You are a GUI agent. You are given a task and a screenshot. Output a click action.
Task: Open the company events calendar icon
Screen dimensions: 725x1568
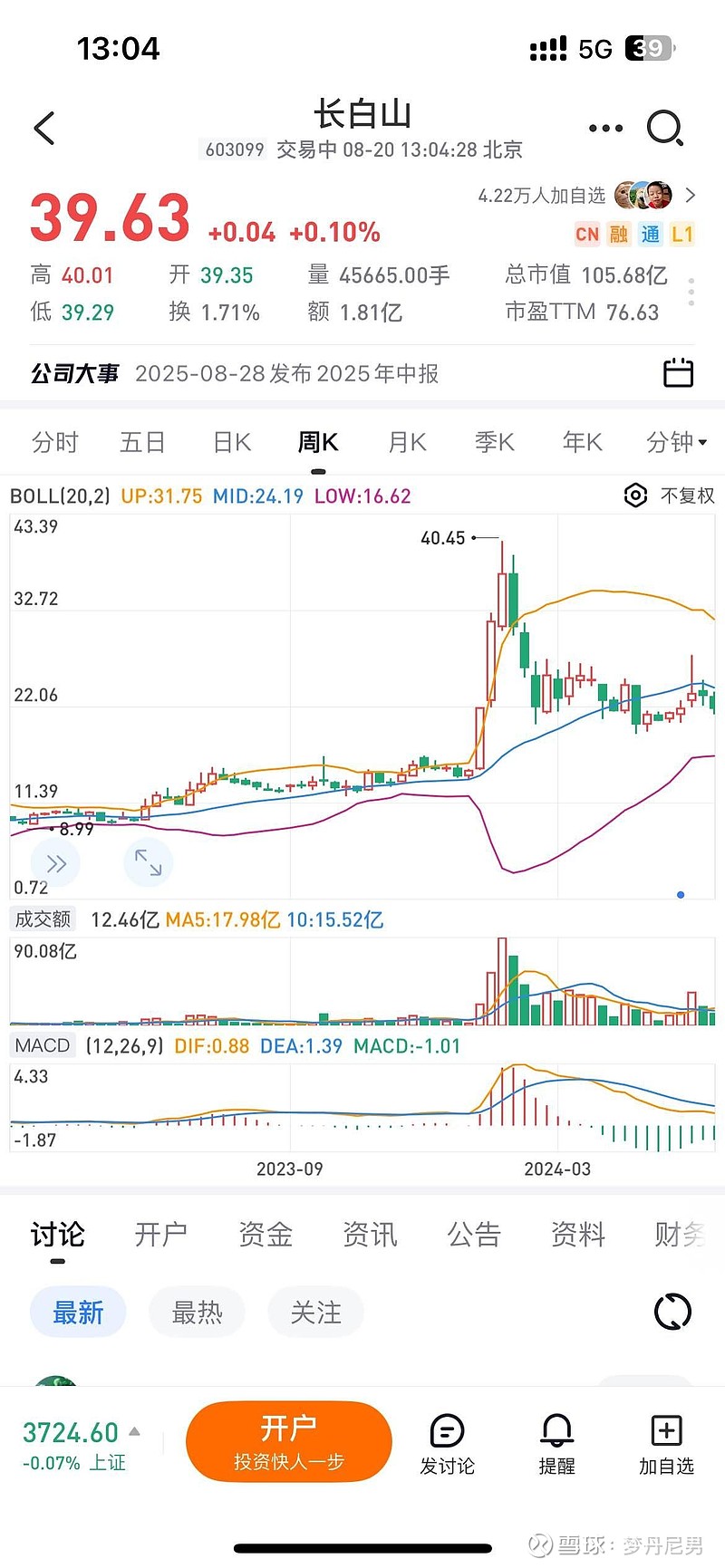(678, 373)
